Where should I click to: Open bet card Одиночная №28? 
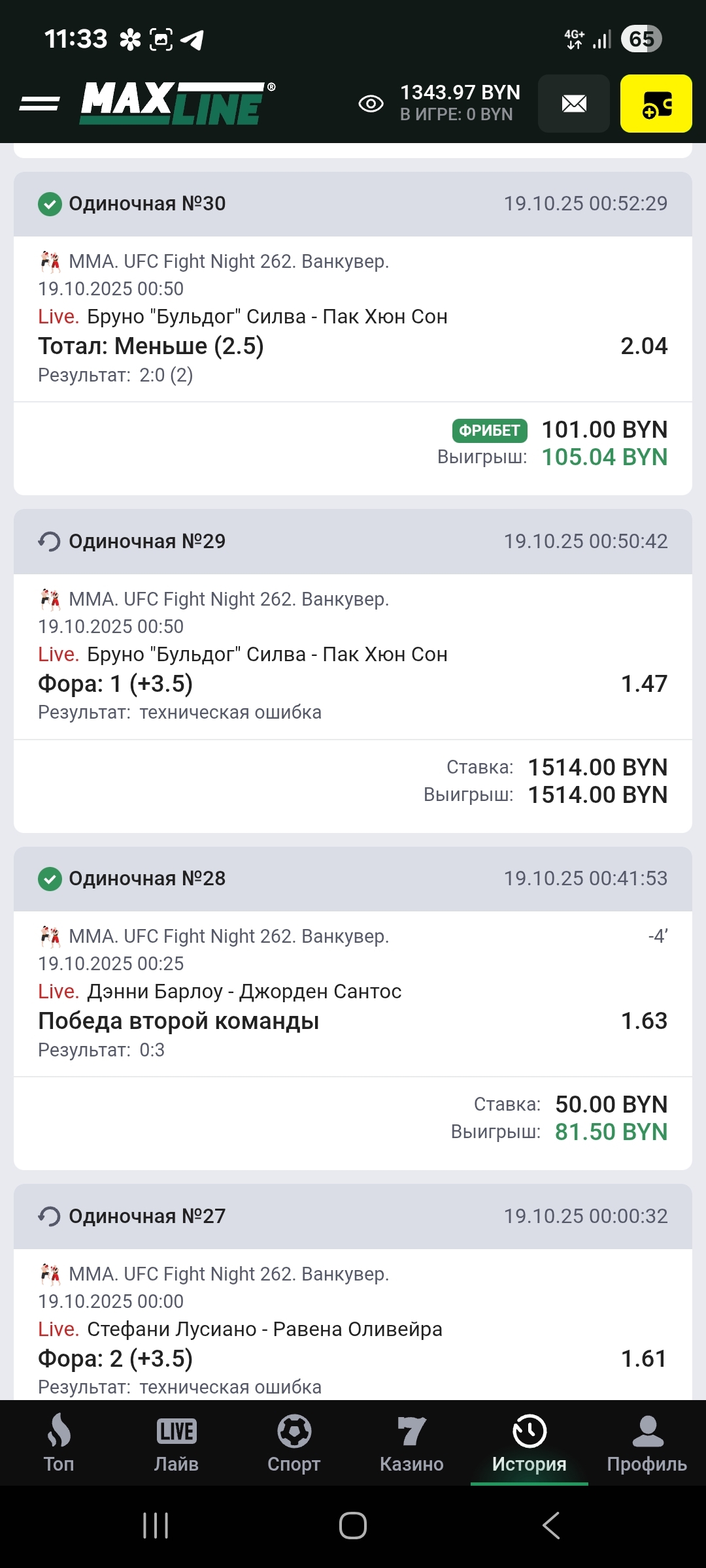[353, 879]
